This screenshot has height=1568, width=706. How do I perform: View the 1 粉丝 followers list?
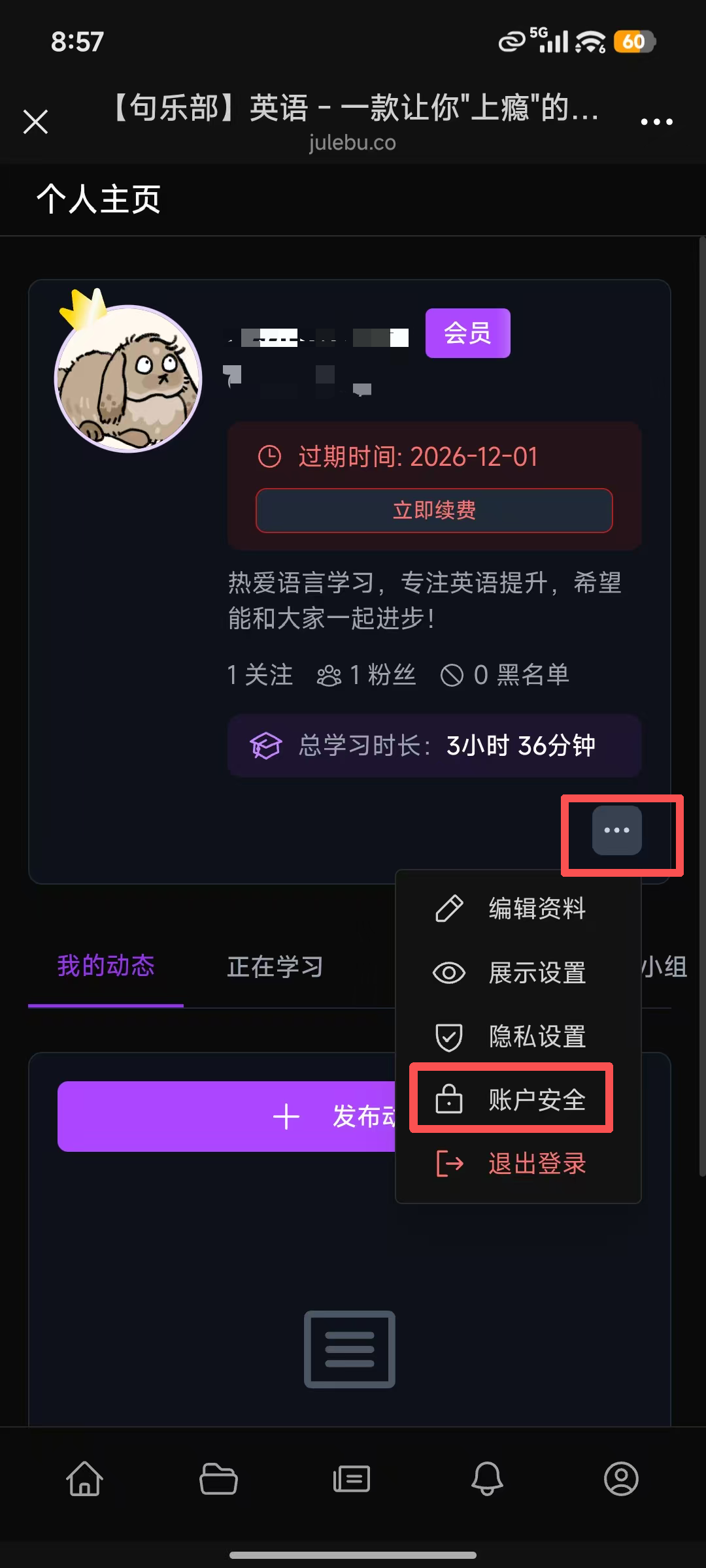367,675
